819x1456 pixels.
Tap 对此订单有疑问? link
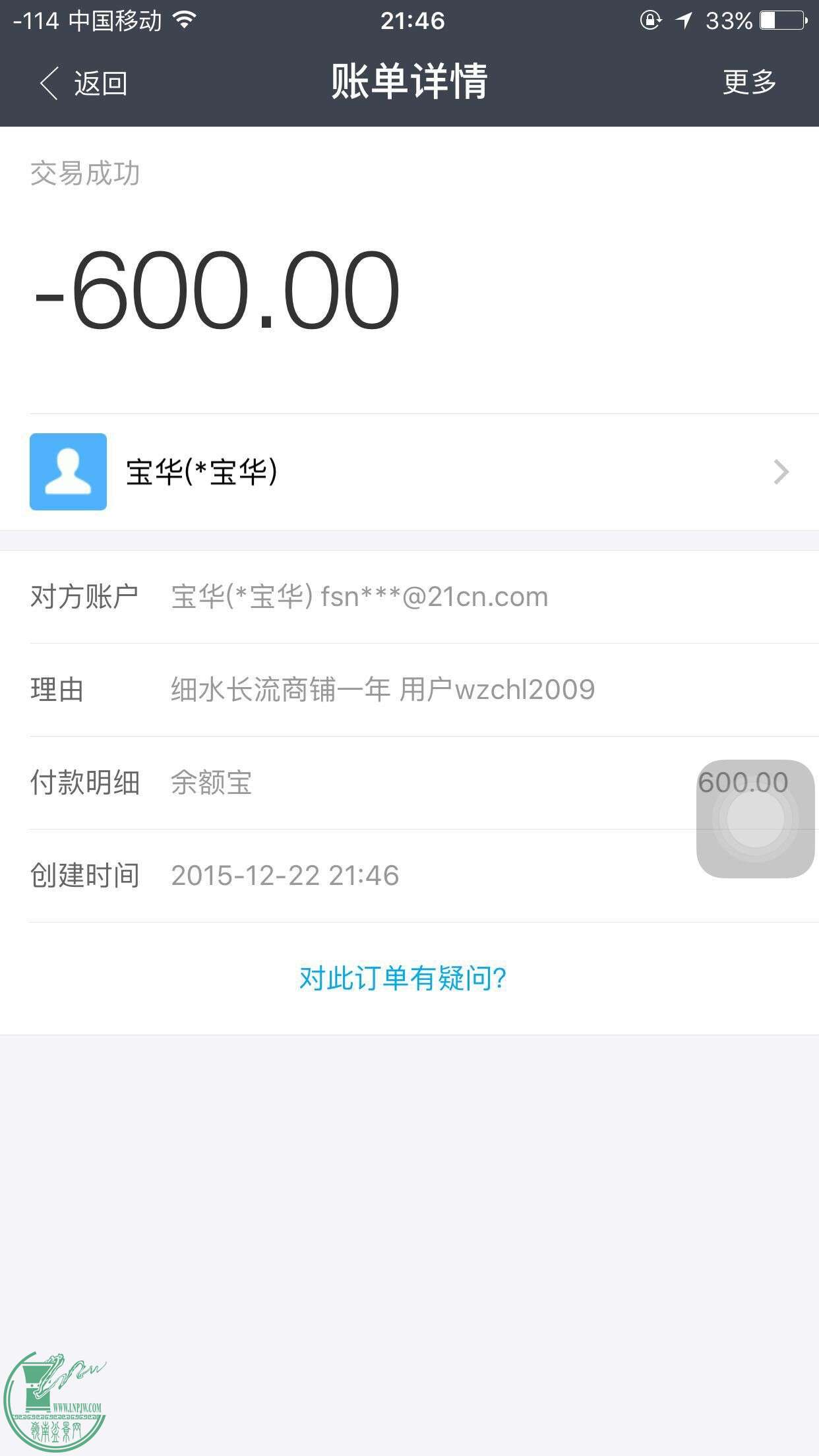pyautogui.click(x=402, y=978)
